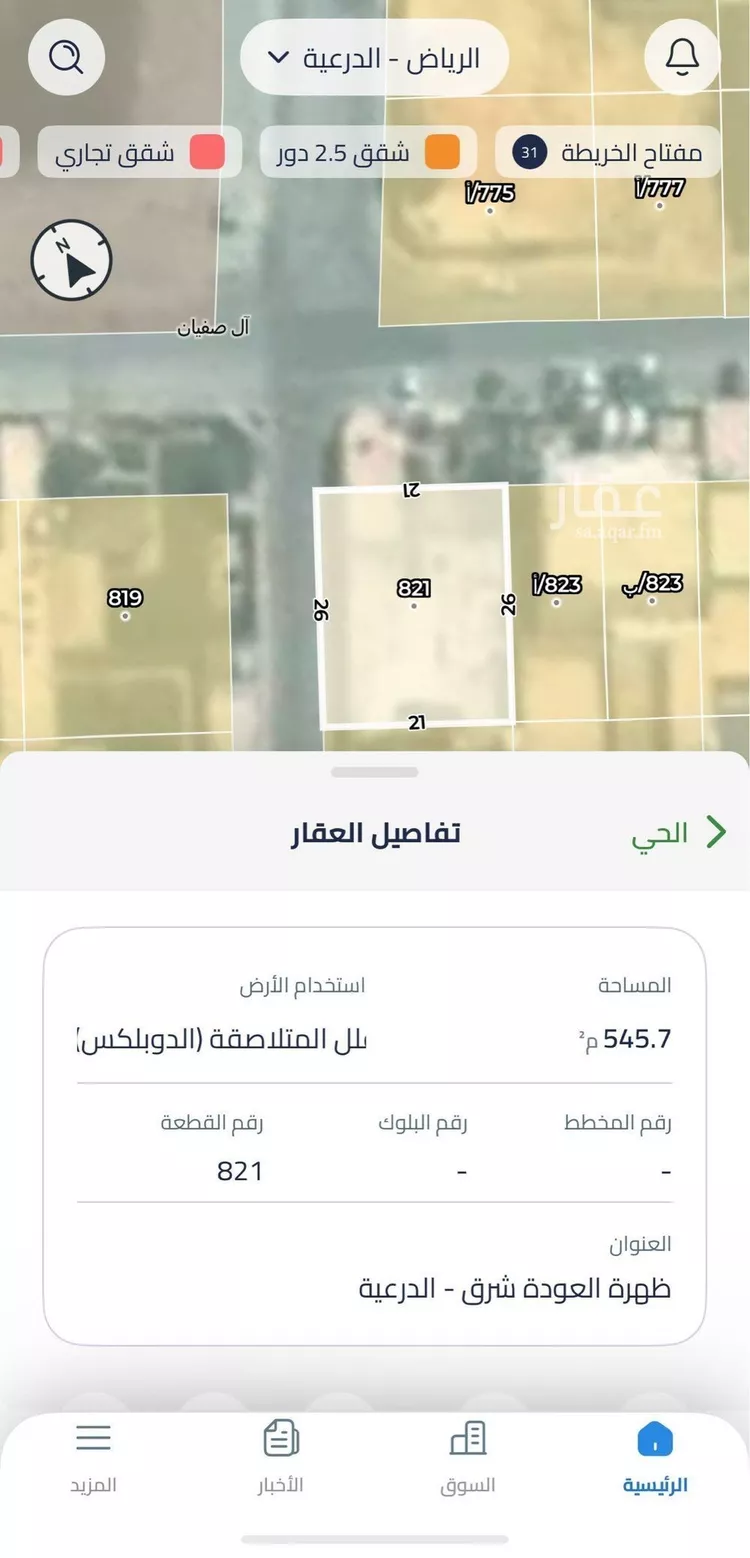Switch to the السوق market tab
Viewport: 750px width, 1558px height.
pyautogui.click(x=468, y=1457)
